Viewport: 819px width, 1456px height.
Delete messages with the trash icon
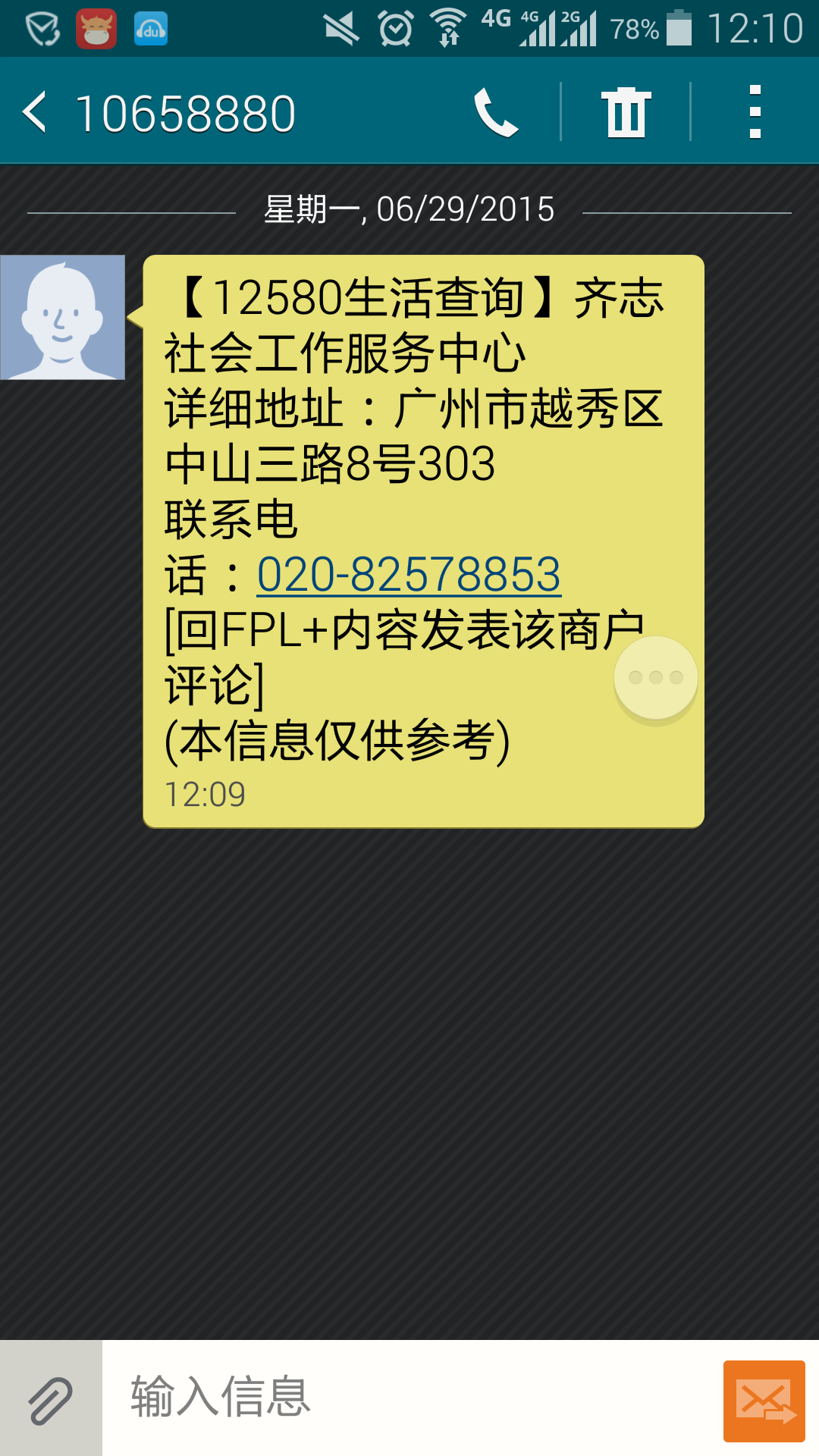[x=626, y=112]
